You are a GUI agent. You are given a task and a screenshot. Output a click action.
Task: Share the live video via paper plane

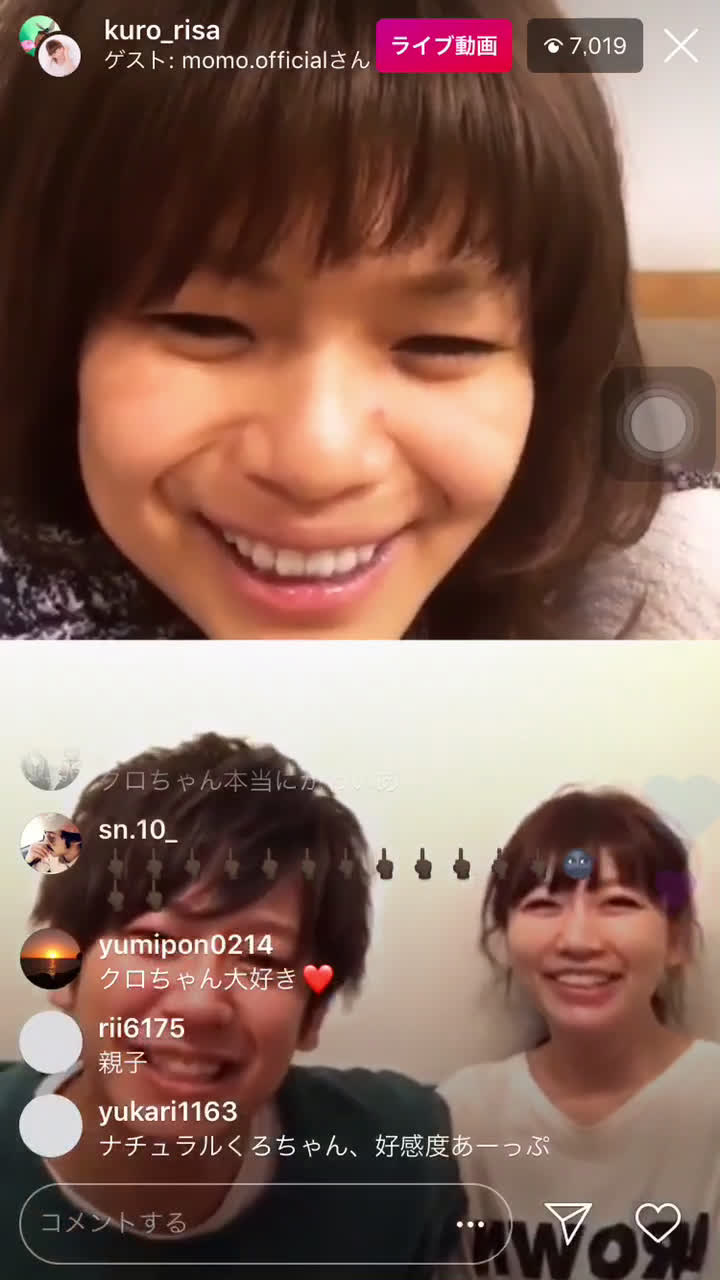(x=568, y=1223)
